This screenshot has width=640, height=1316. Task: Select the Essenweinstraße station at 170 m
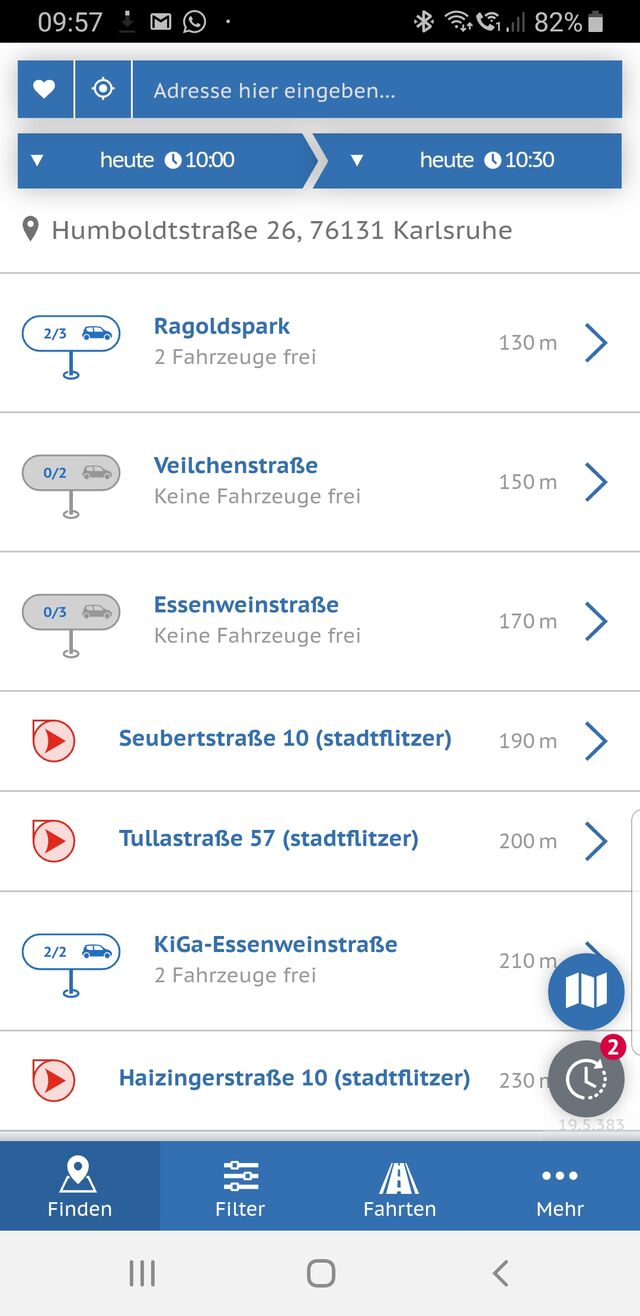point(320,620)
